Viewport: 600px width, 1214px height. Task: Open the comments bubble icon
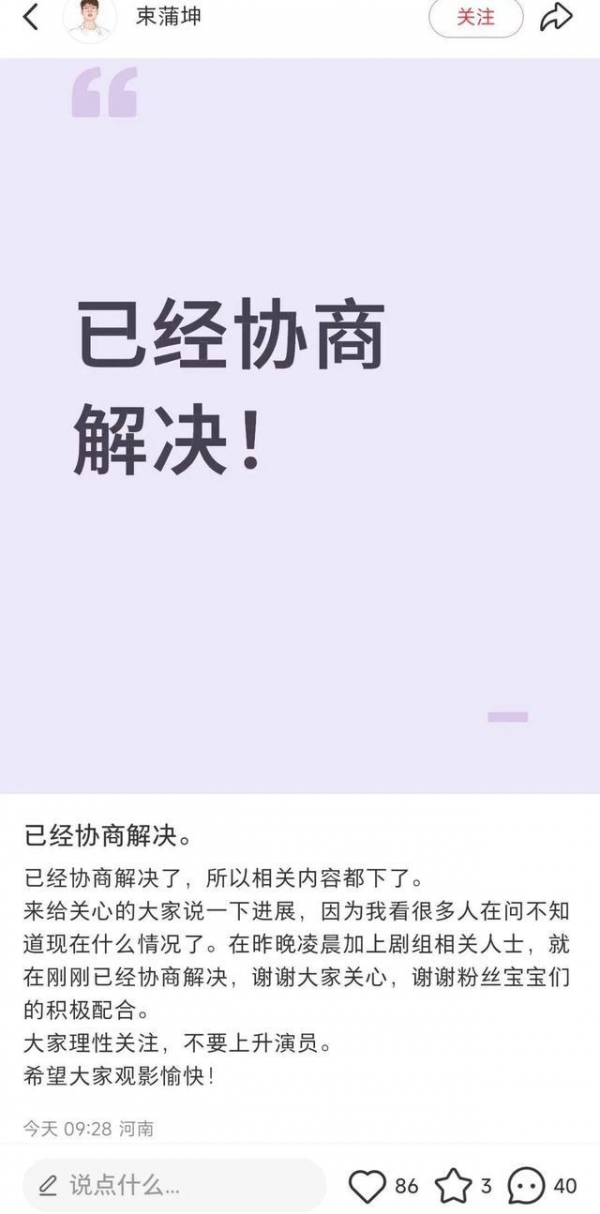pos(527,1186)
